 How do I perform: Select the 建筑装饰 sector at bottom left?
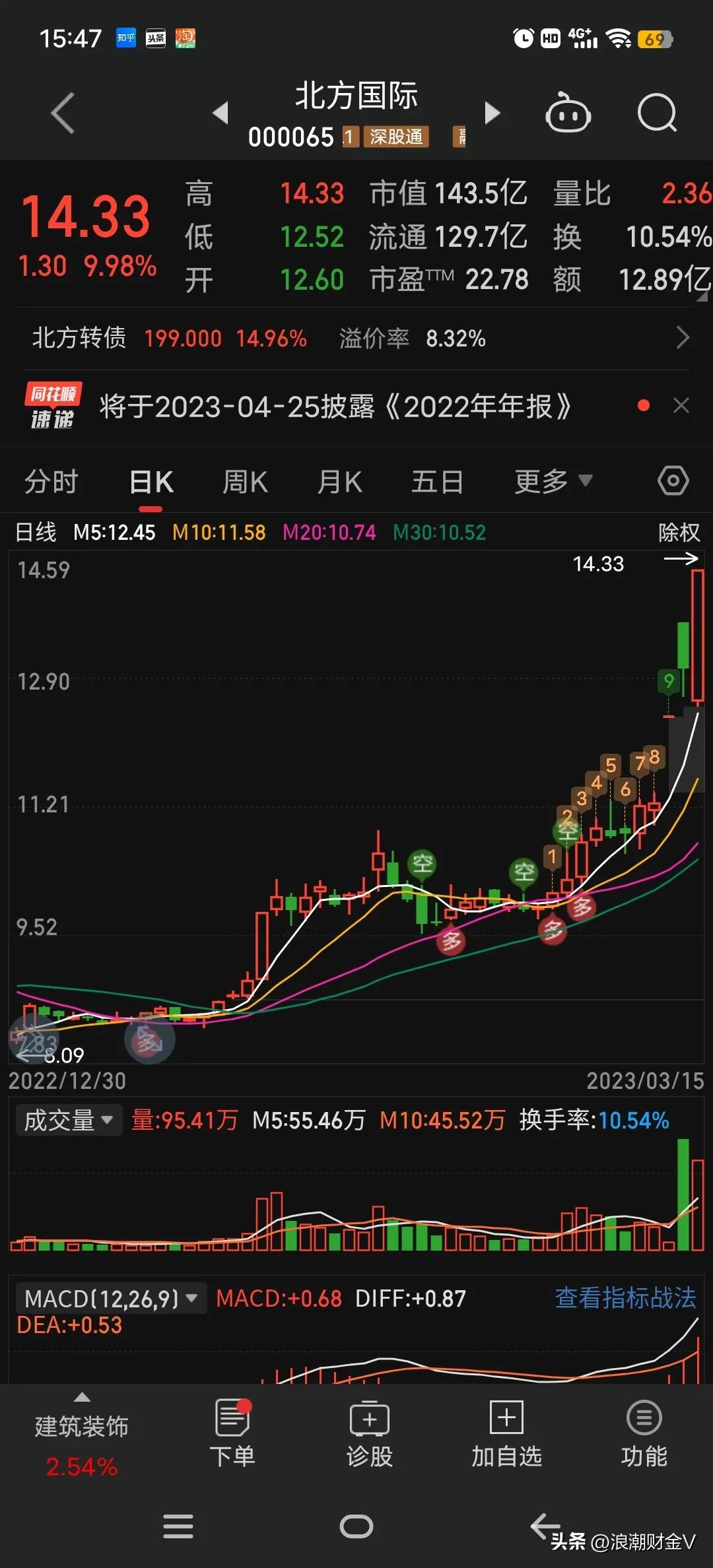click(81, 1425)
